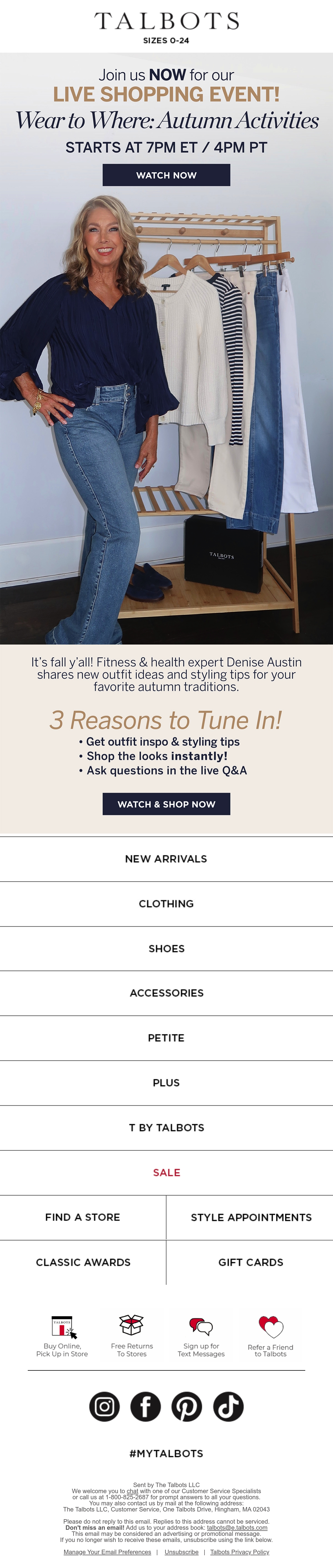Visit Talbots on Facebook
The height and width of the screenshot is (1568, 333).
click(x=145, y=1407)
